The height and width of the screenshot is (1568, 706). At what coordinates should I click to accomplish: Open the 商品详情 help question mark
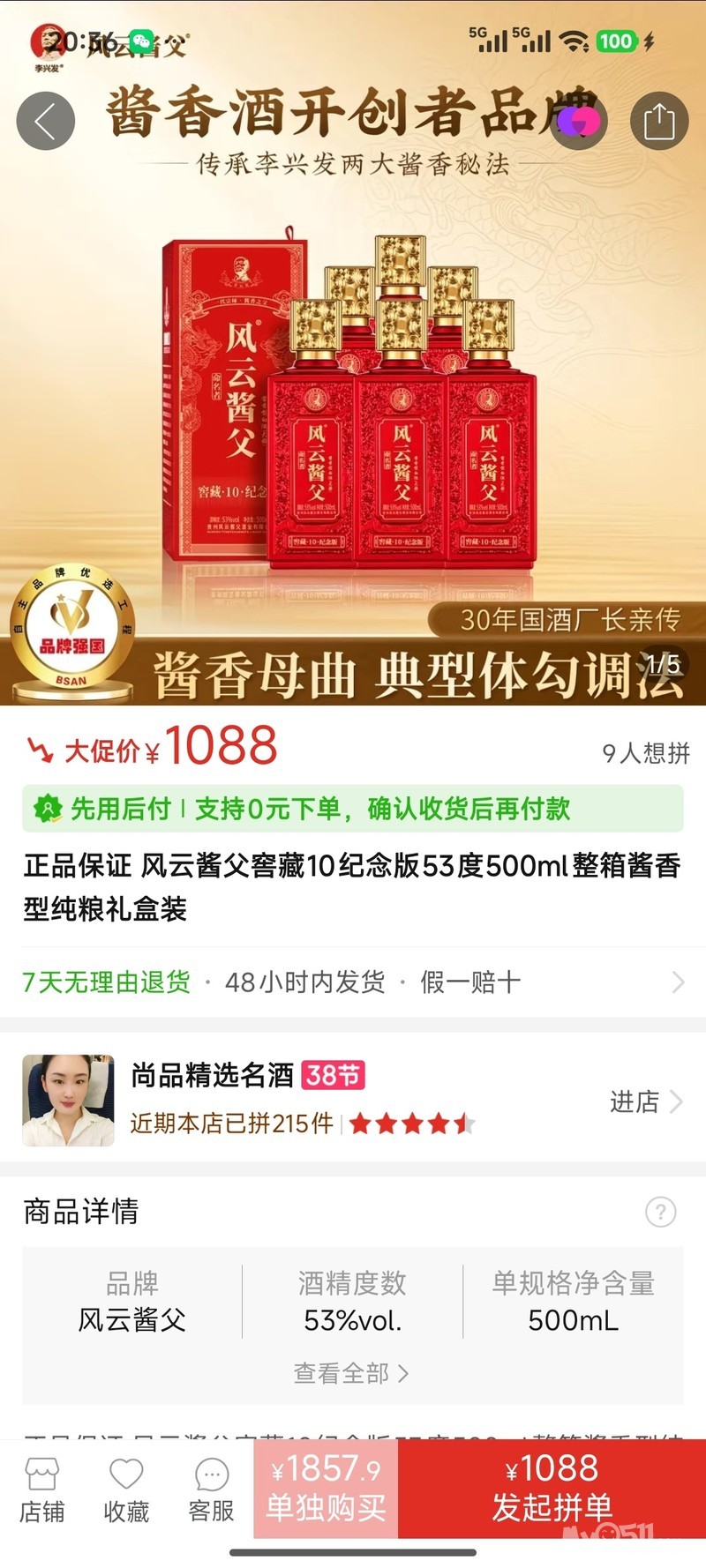click(x=660, y=1212)
